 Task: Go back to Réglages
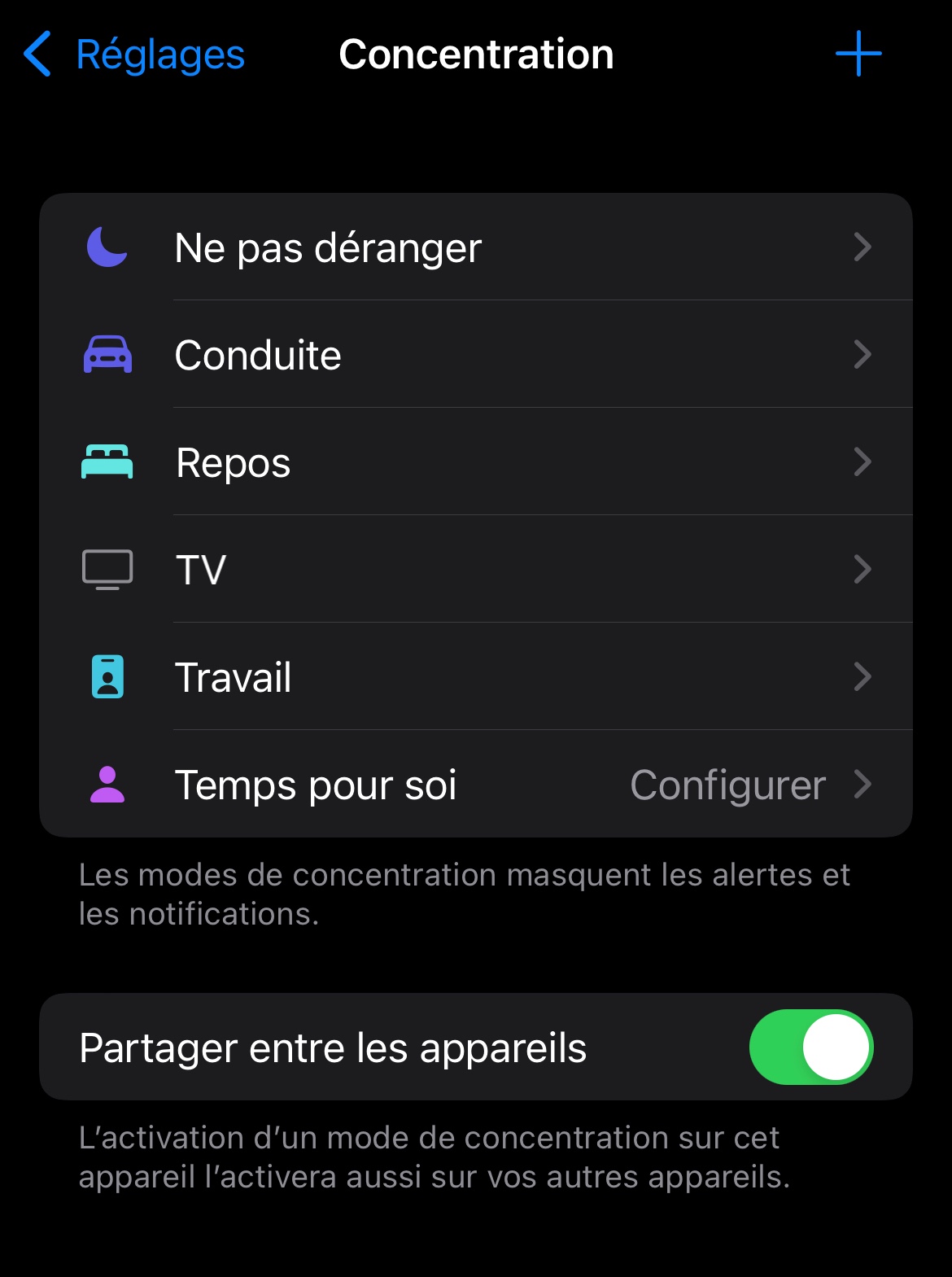click(134, 55)
